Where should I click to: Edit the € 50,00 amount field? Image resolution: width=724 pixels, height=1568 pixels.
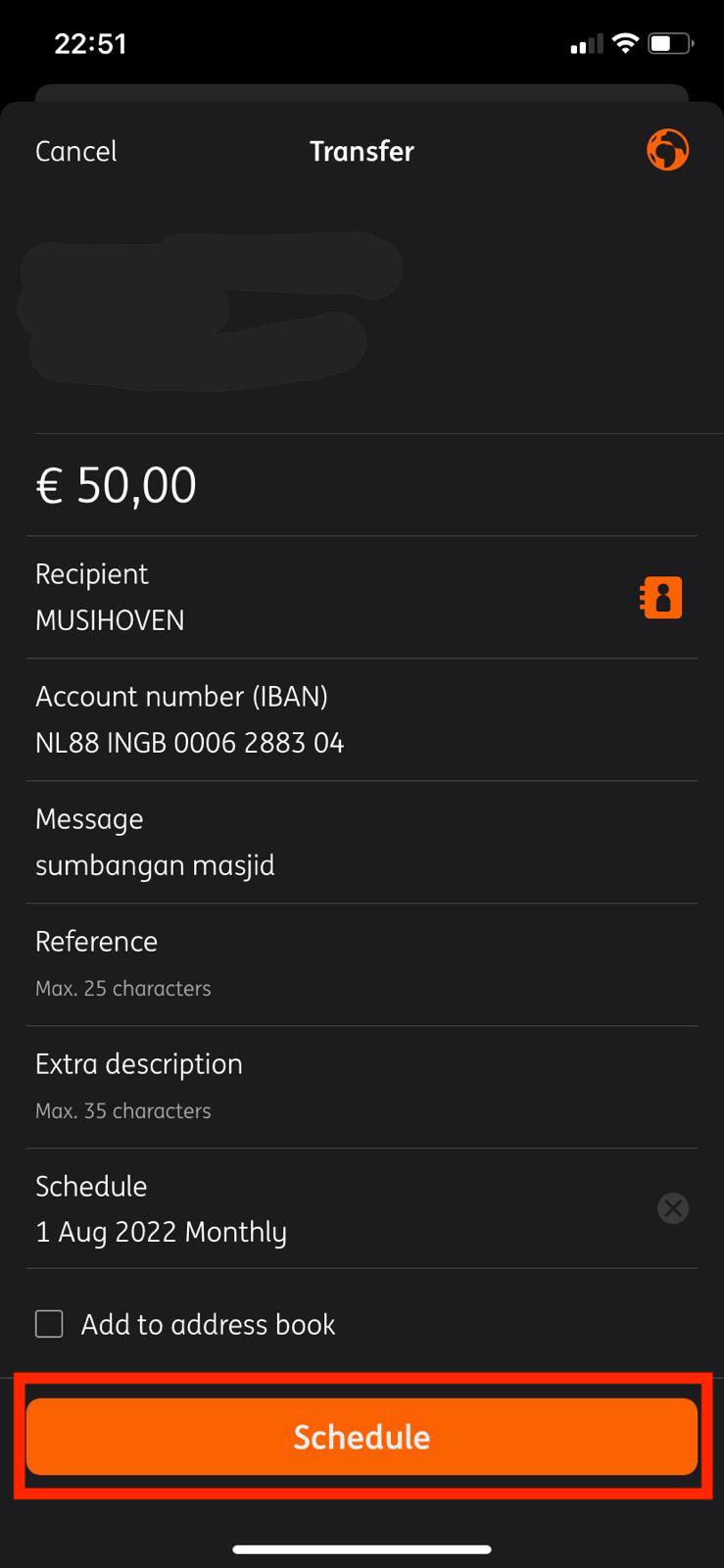click(362, 485)
